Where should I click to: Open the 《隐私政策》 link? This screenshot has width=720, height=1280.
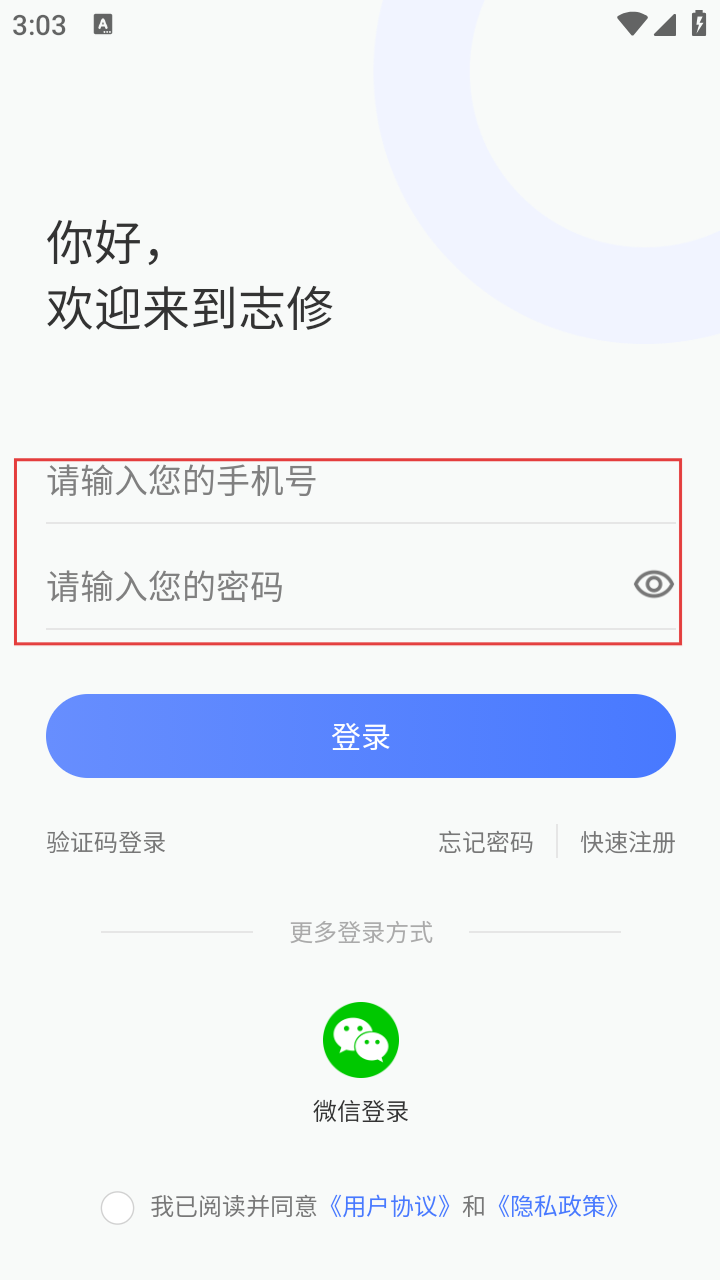click(558, 1206)
